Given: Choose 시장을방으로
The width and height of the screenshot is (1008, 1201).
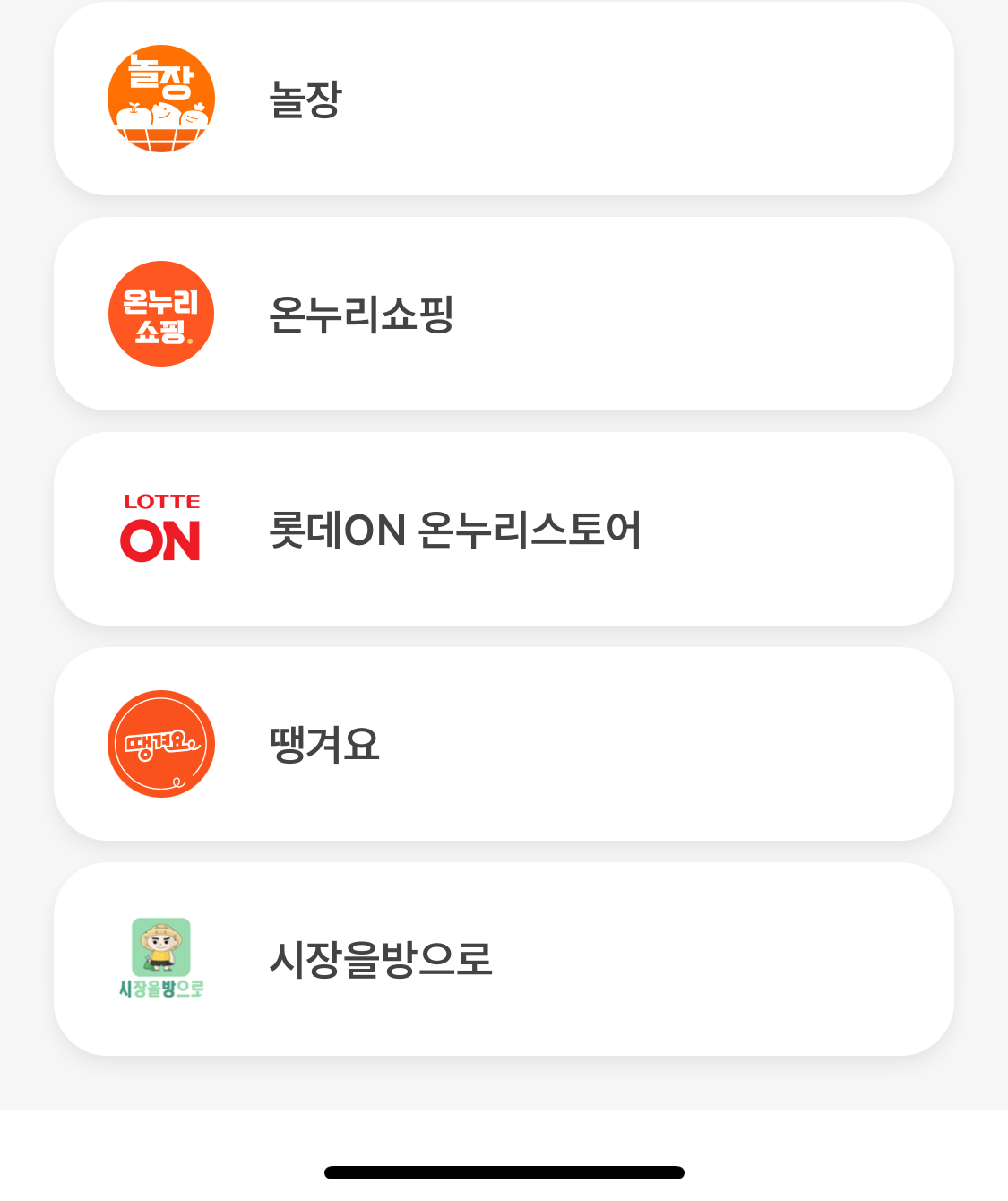Looking at the screenshot, I should [x=504, y=959].
